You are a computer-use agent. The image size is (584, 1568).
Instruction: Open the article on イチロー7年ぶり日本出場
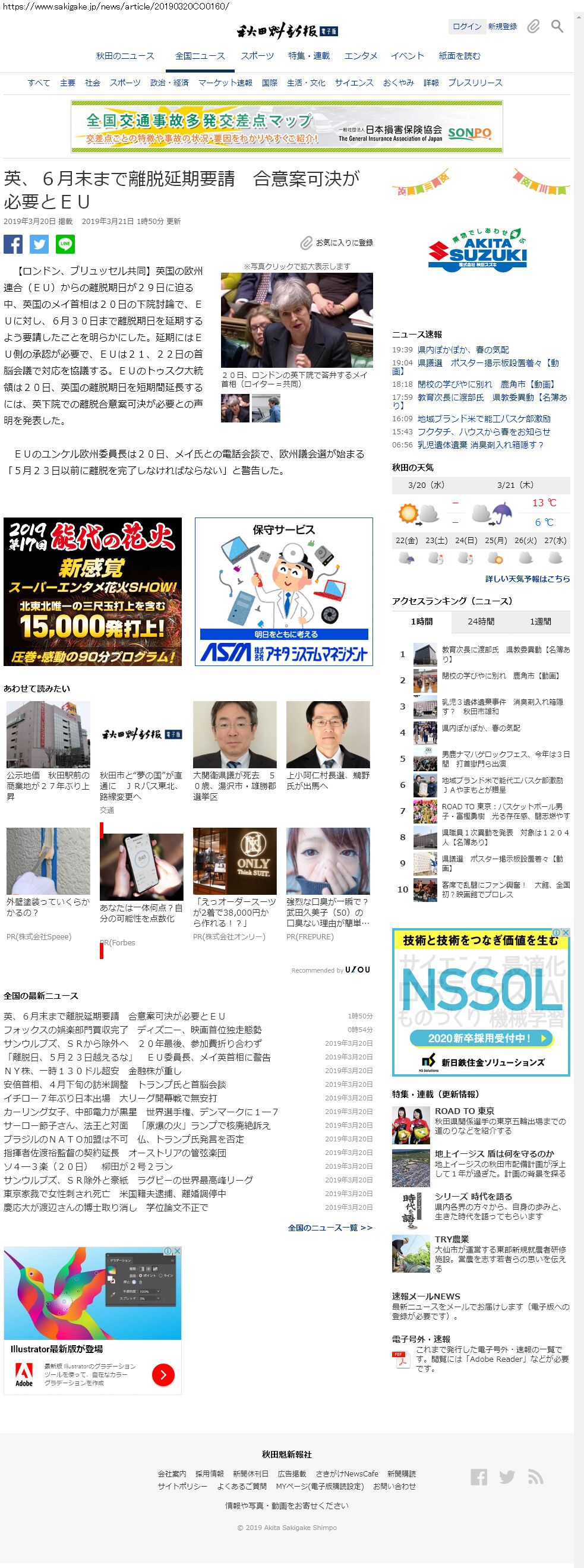tap(110, 1098)
